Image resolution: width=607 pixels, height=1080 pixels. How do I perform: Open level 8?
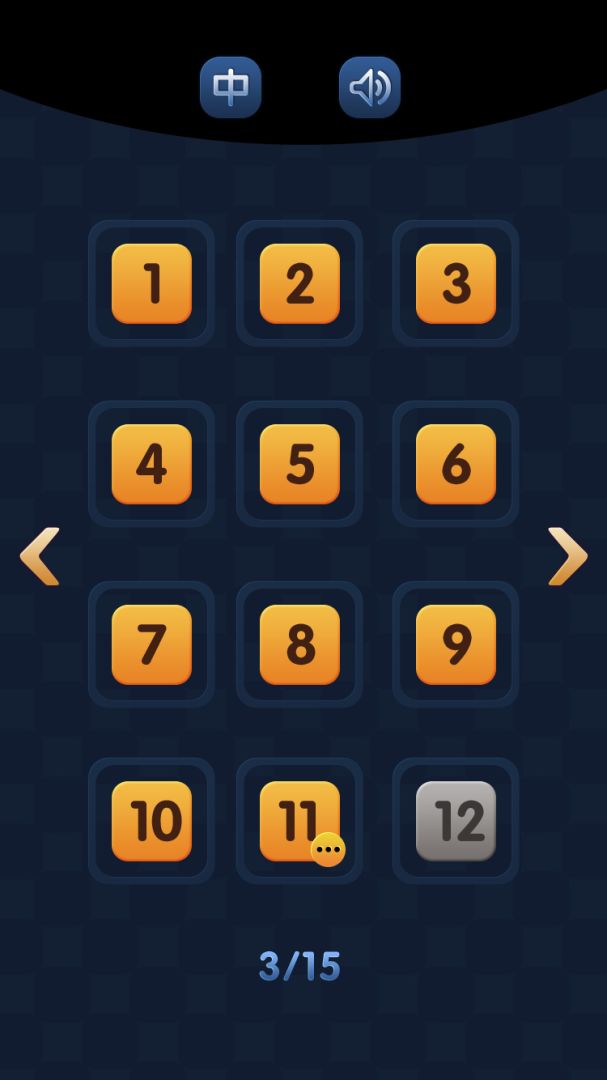coord(299,644)
